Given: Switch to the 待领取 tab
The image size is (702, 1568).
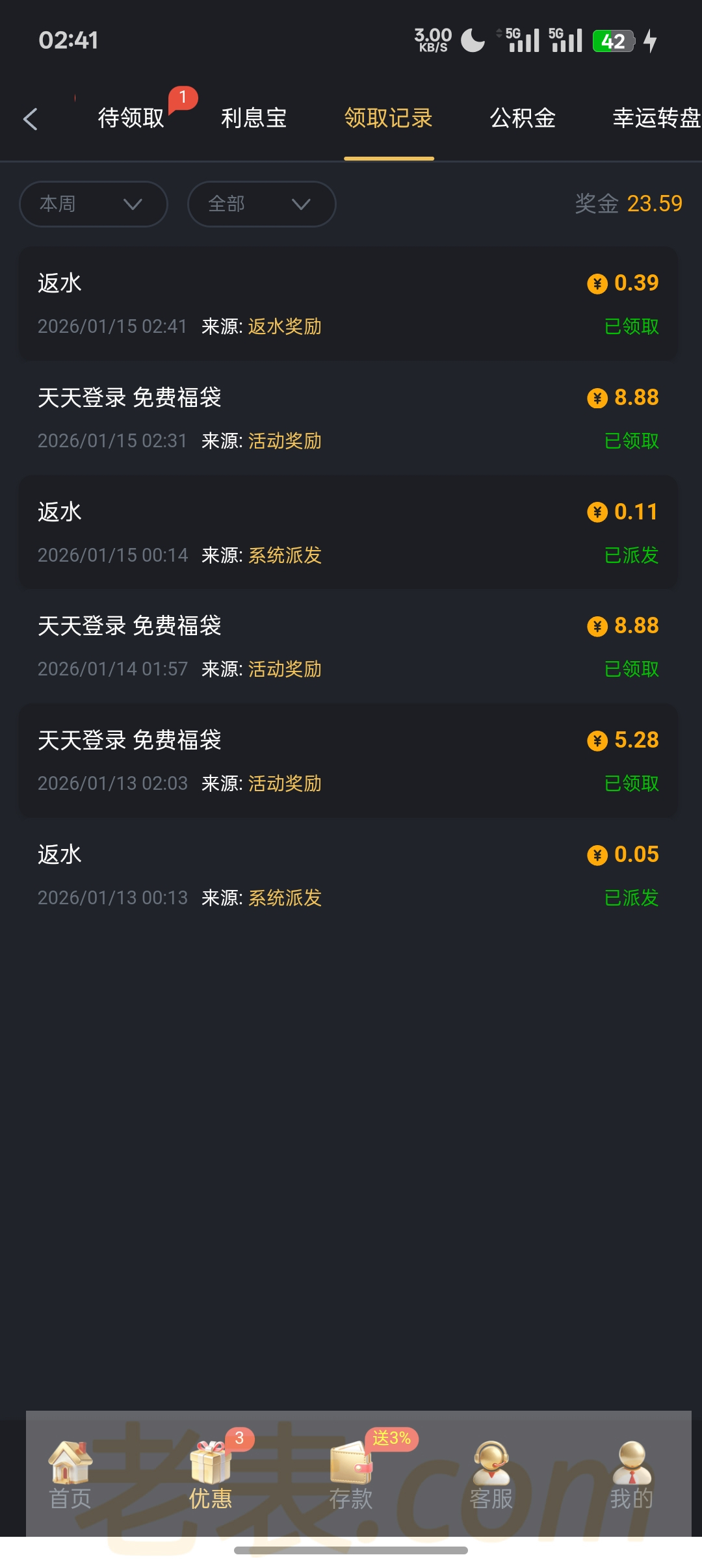Looking at the screenshot, I should coord(131,118).
